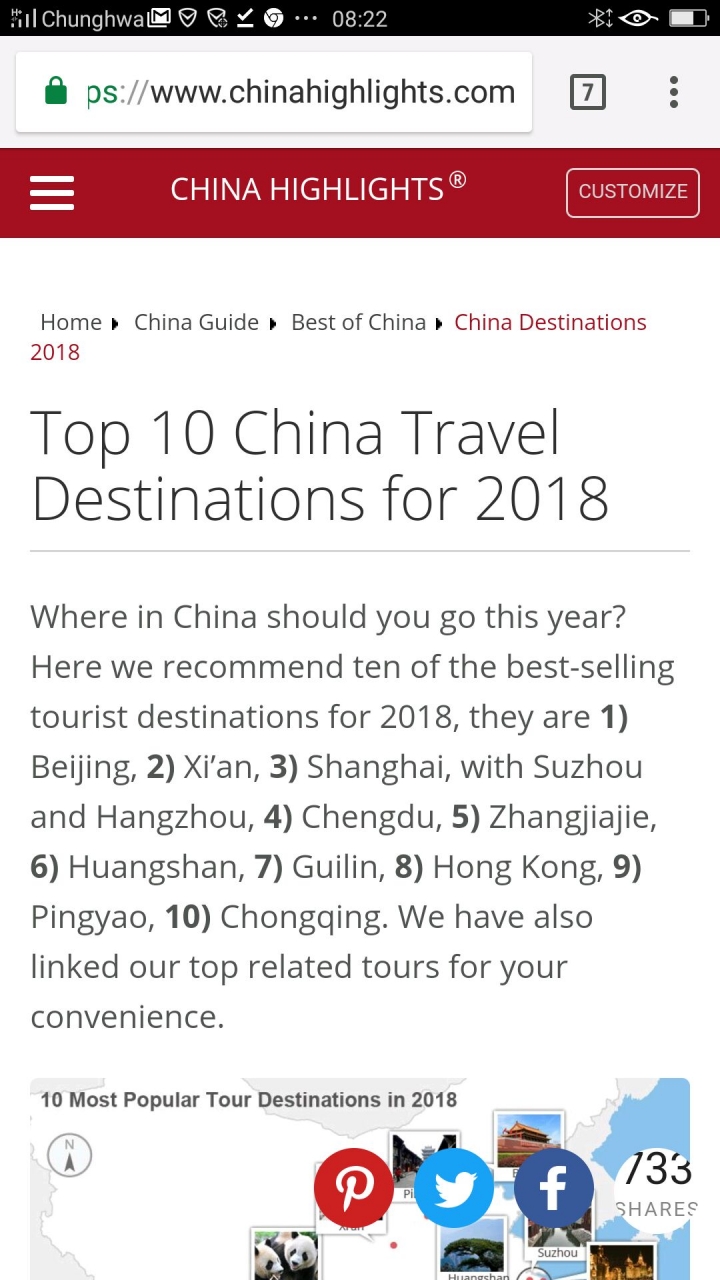Tap the CUSTOMIZE button
This screenshot has width=720, height=1280.
(632, 192)
